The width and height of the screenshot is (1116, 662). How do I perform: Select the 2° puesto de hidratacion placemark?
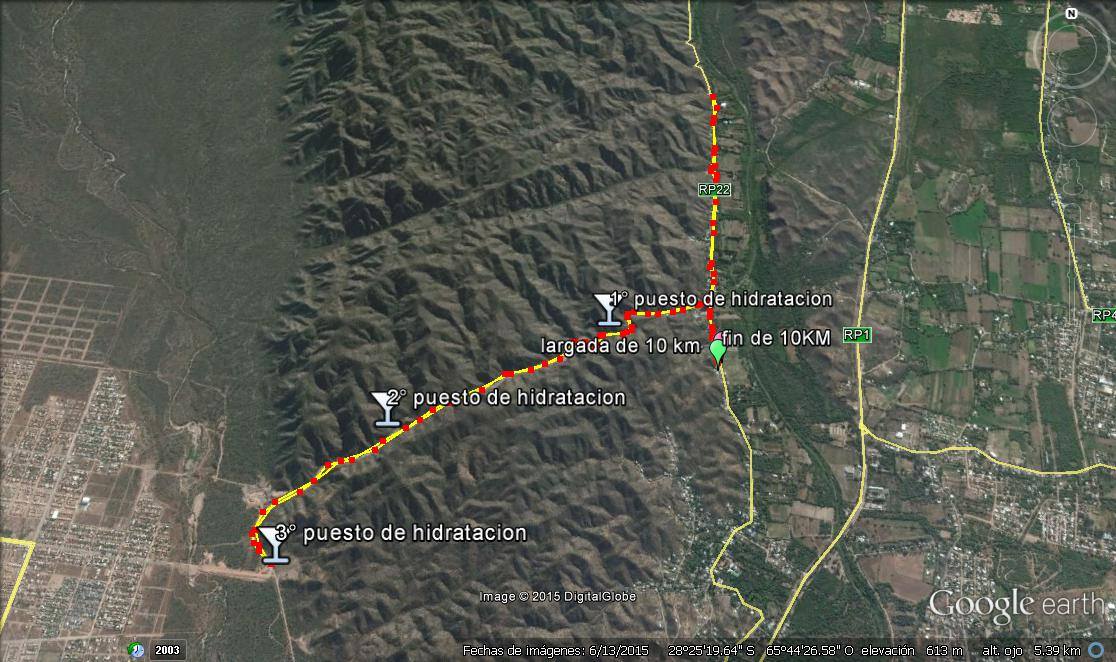(384, 408)
